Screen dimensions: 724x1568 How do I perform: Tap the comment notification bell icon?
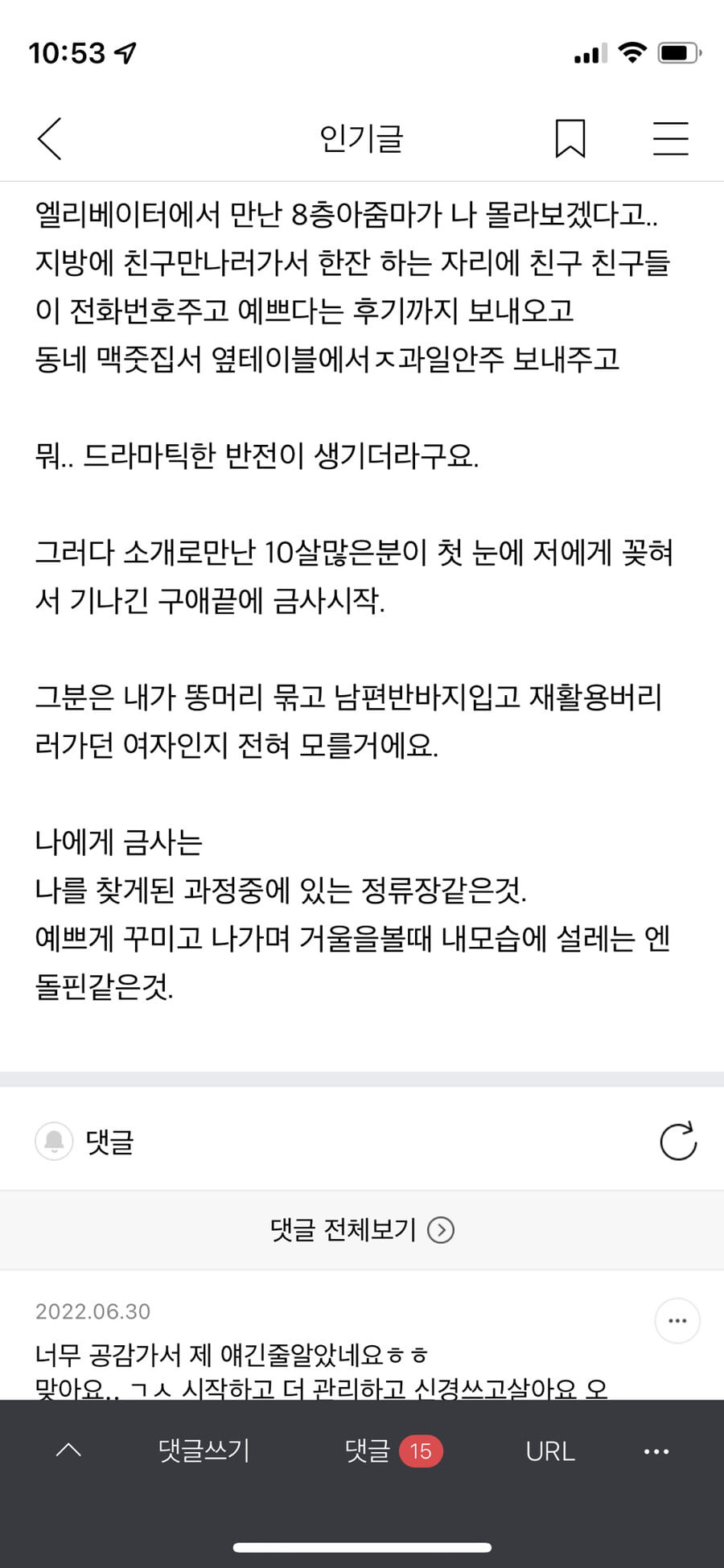(55, 1141)
